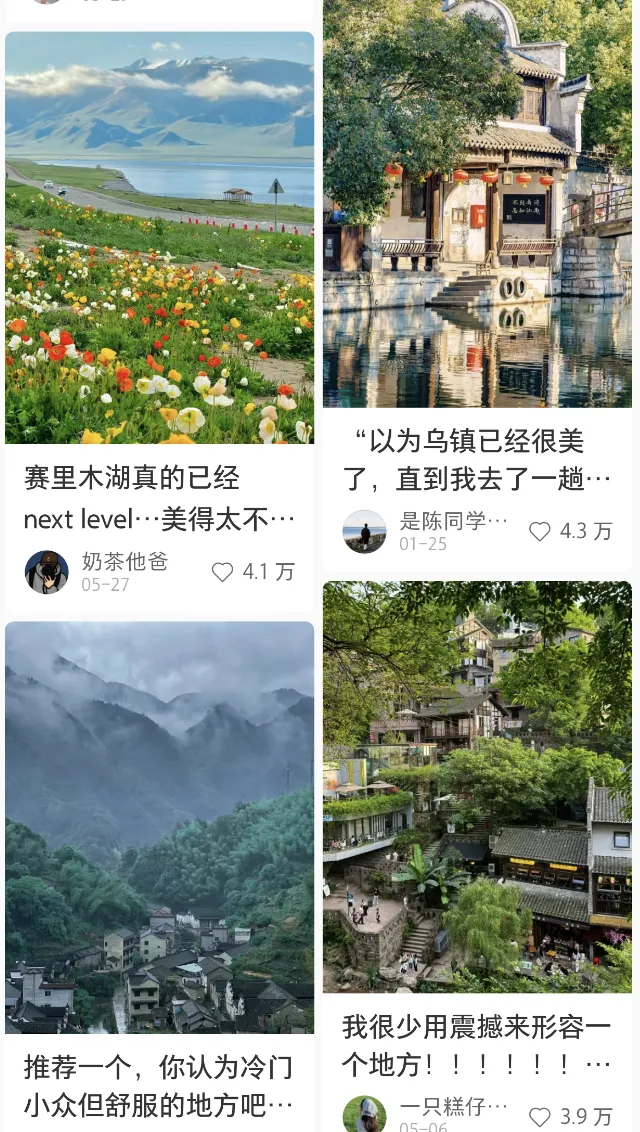The image size is (640, 1132).
Task: Open the 震撼 hillside town post
Action: click(477, 787)
